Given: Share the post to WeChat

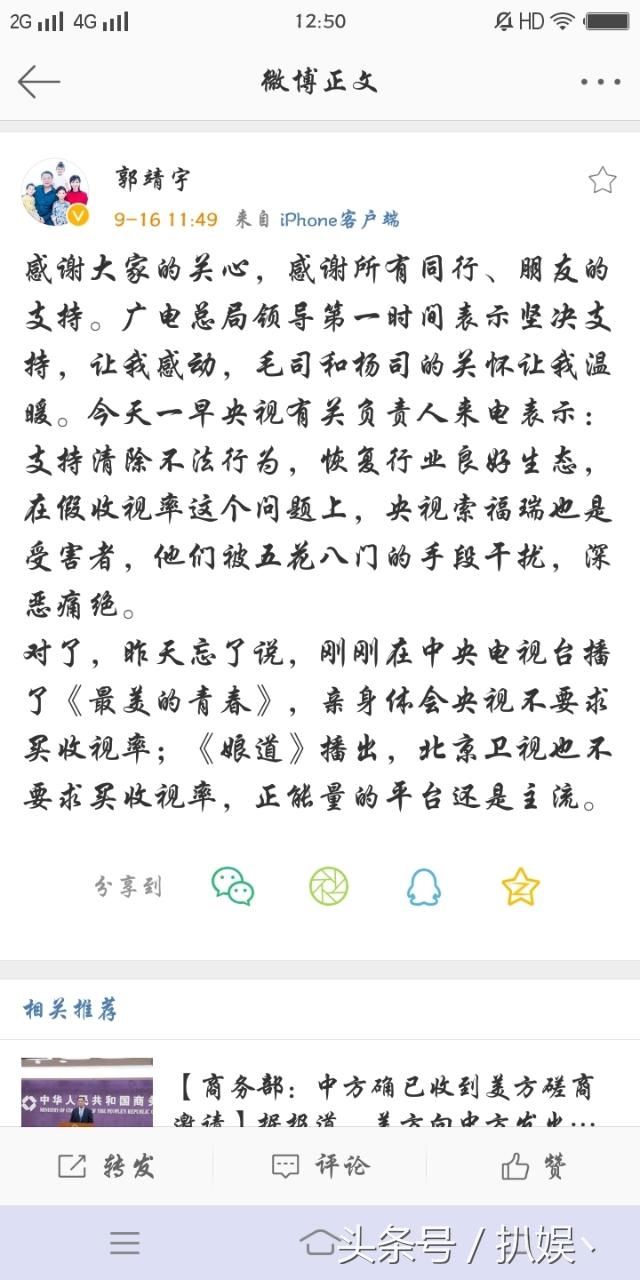Looking at the screenshot, I should 232,886.
